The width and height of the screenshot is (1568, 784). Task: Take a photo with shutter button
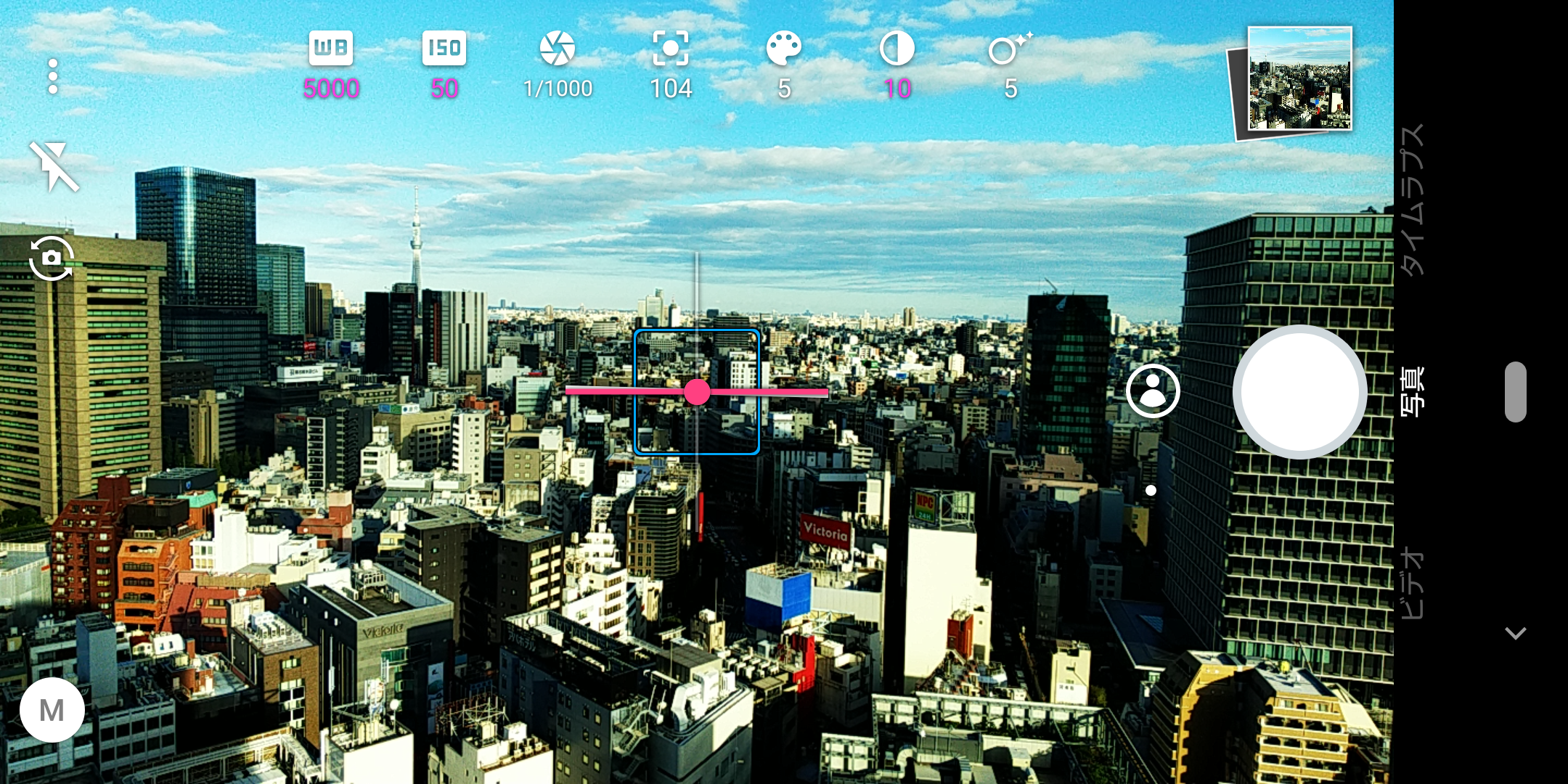1299,392
